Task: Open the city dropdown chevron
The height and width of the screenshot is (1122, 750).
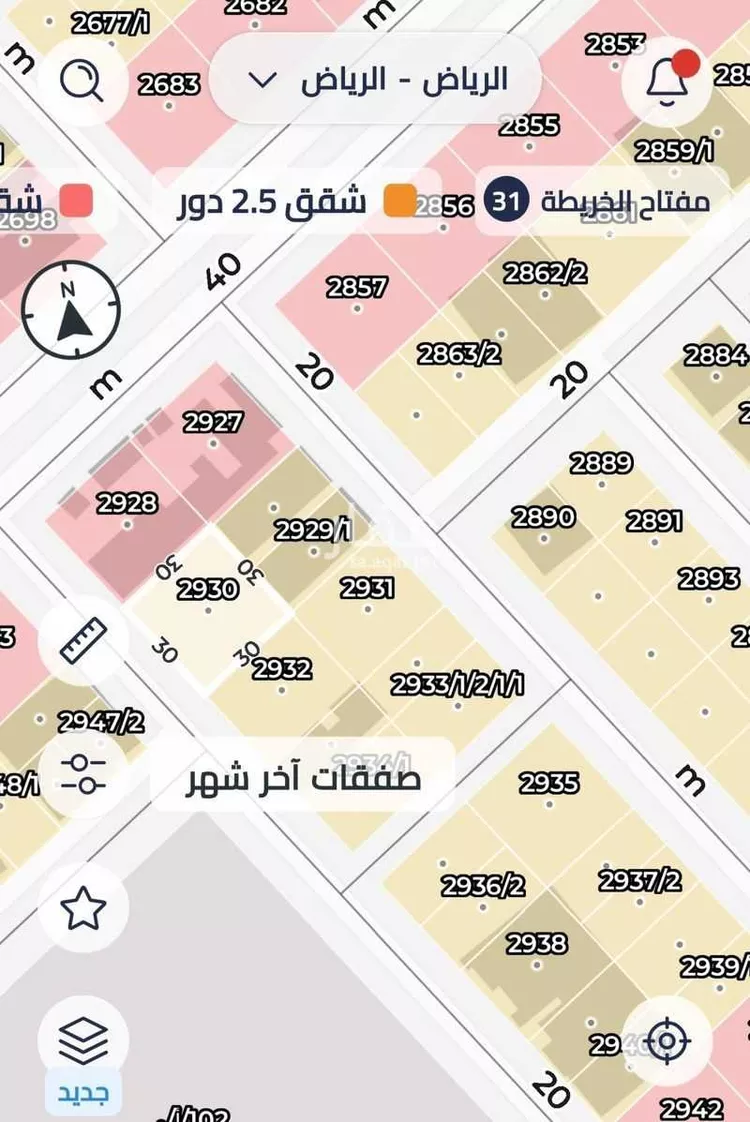Action: pos(262,80)
